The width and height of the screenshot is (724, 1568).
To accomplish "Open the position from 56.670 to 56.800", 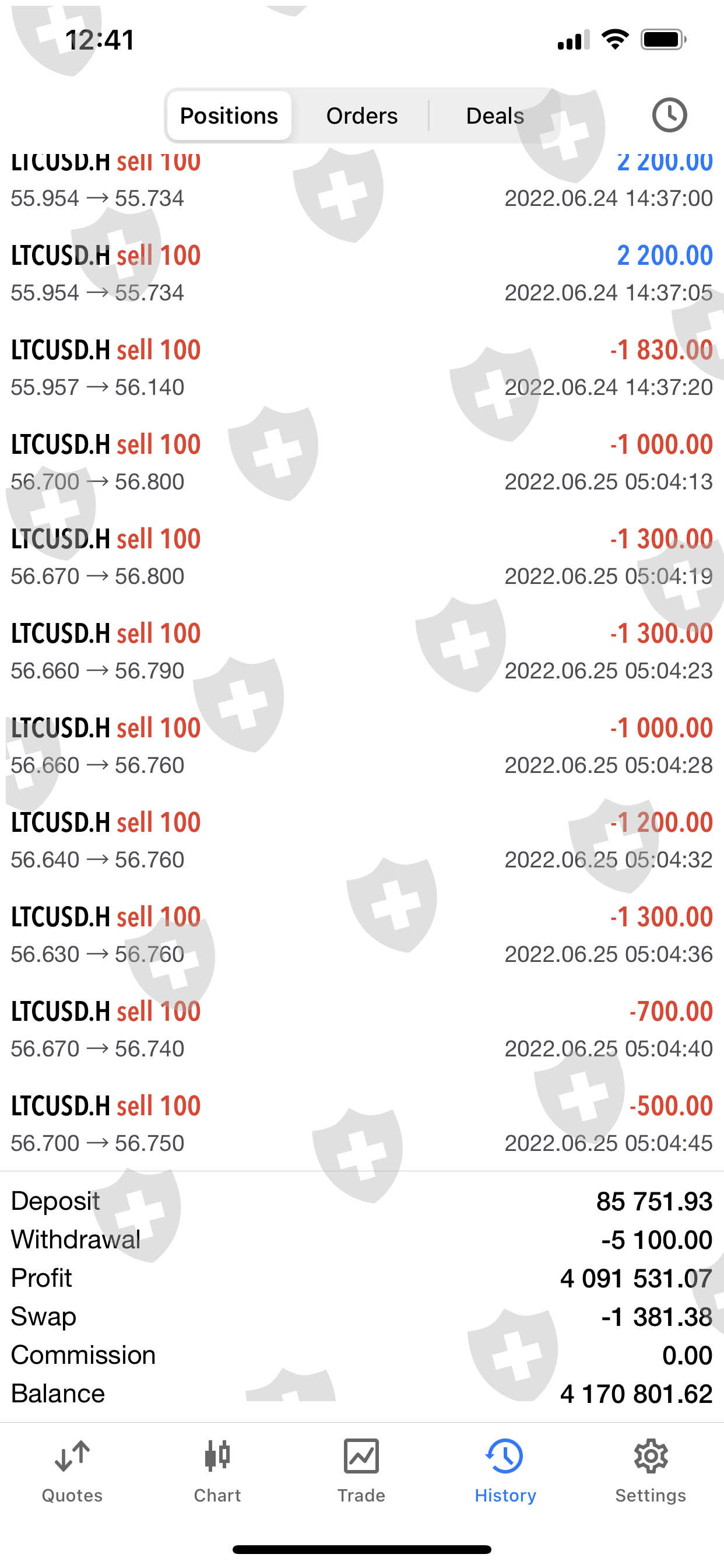I will pos(361,556).
